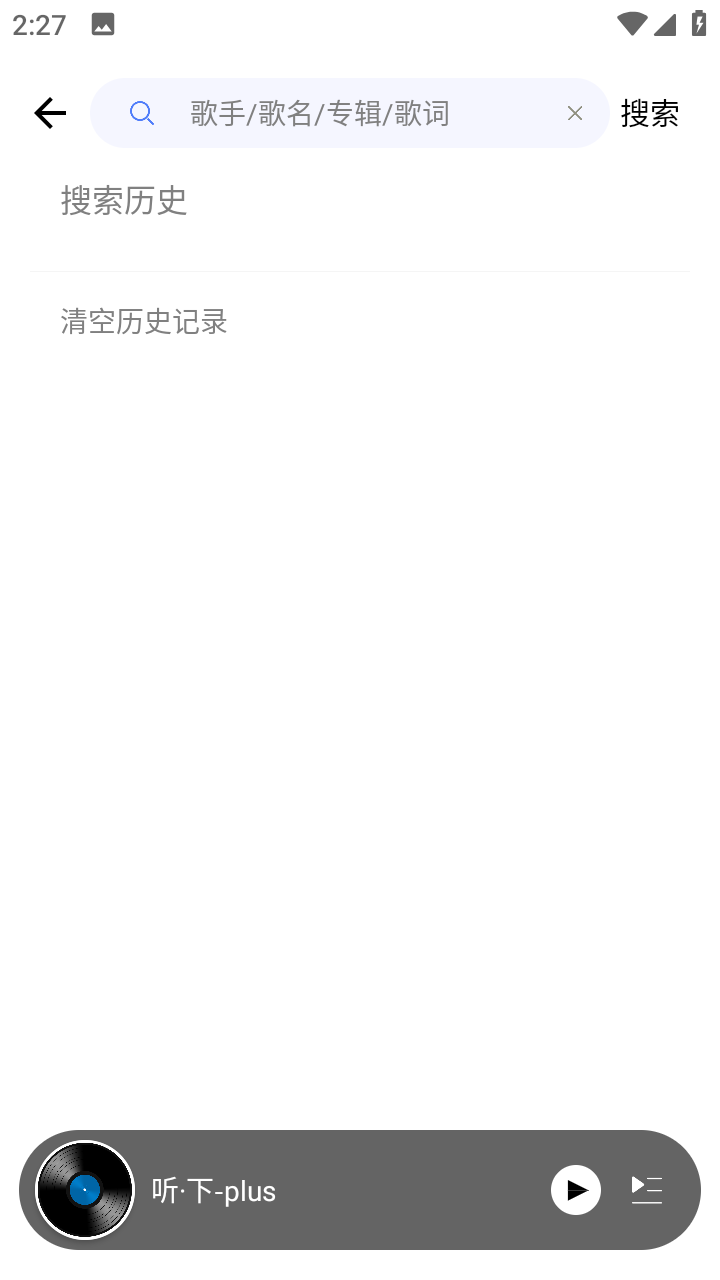Image resolution: width=720 pixels, height=1280 pixels.
Task: Clear the search field text
Action: tap(575, 114)
